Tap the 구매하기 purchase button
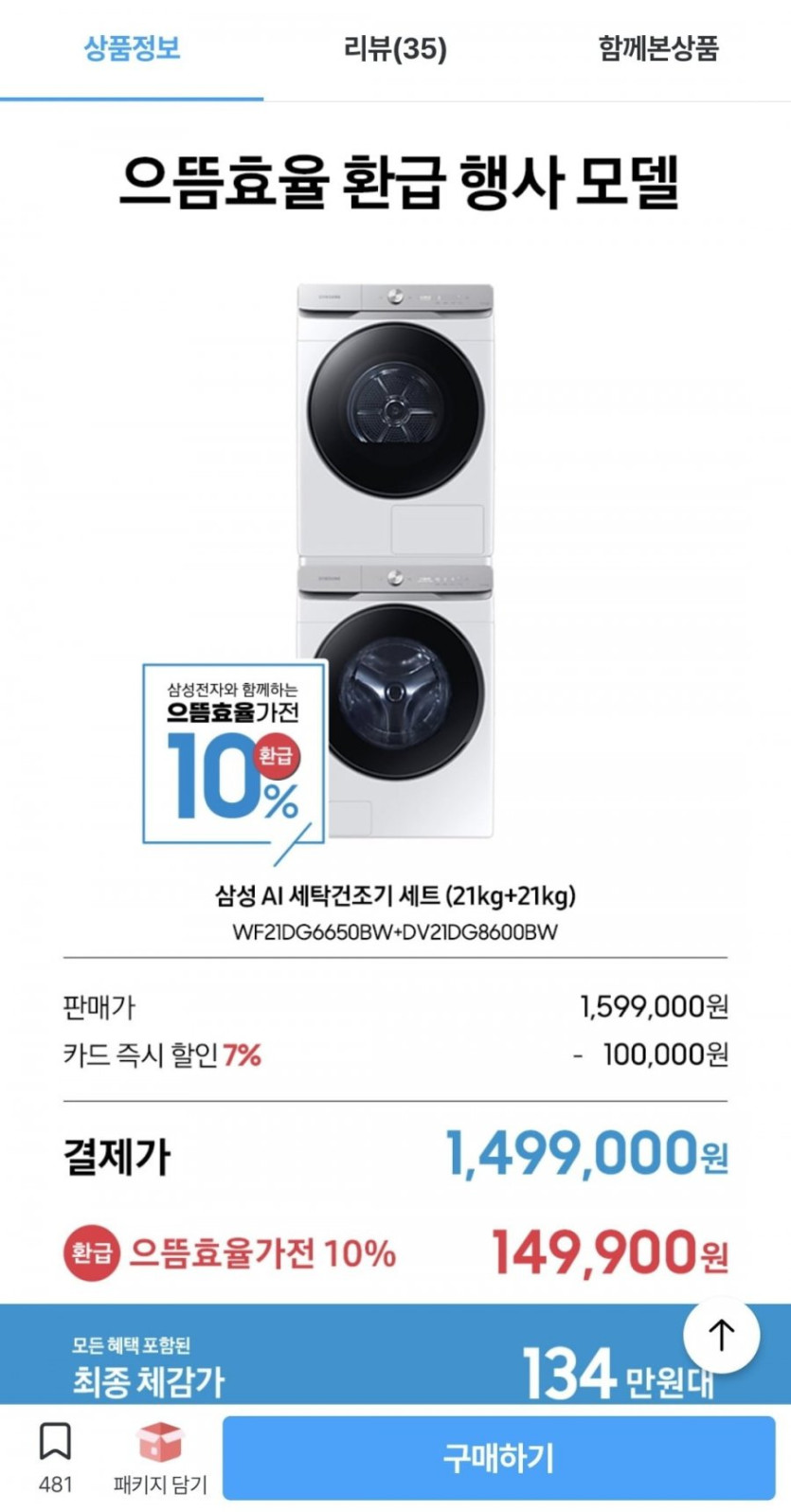 [x=498, y=1457]
